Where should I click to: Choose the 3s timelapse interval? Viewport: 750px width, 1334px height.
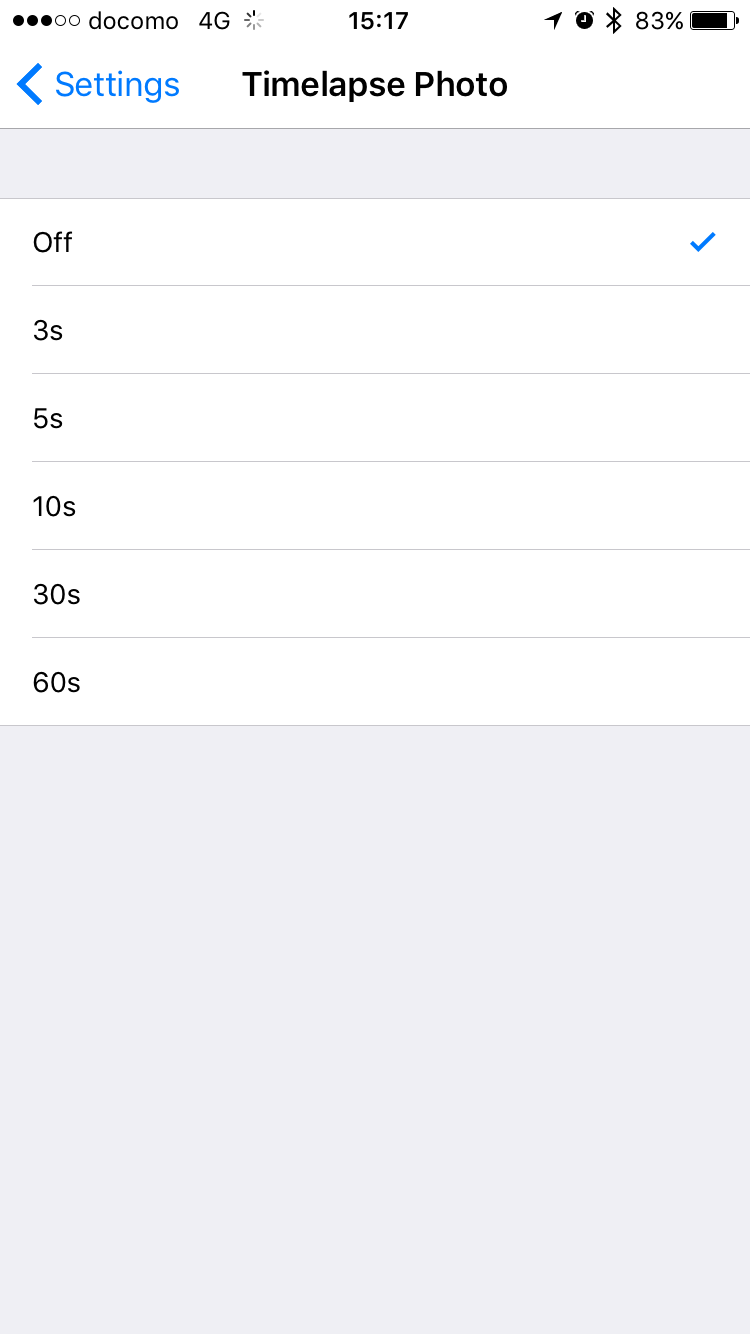[x=375, y=330]
